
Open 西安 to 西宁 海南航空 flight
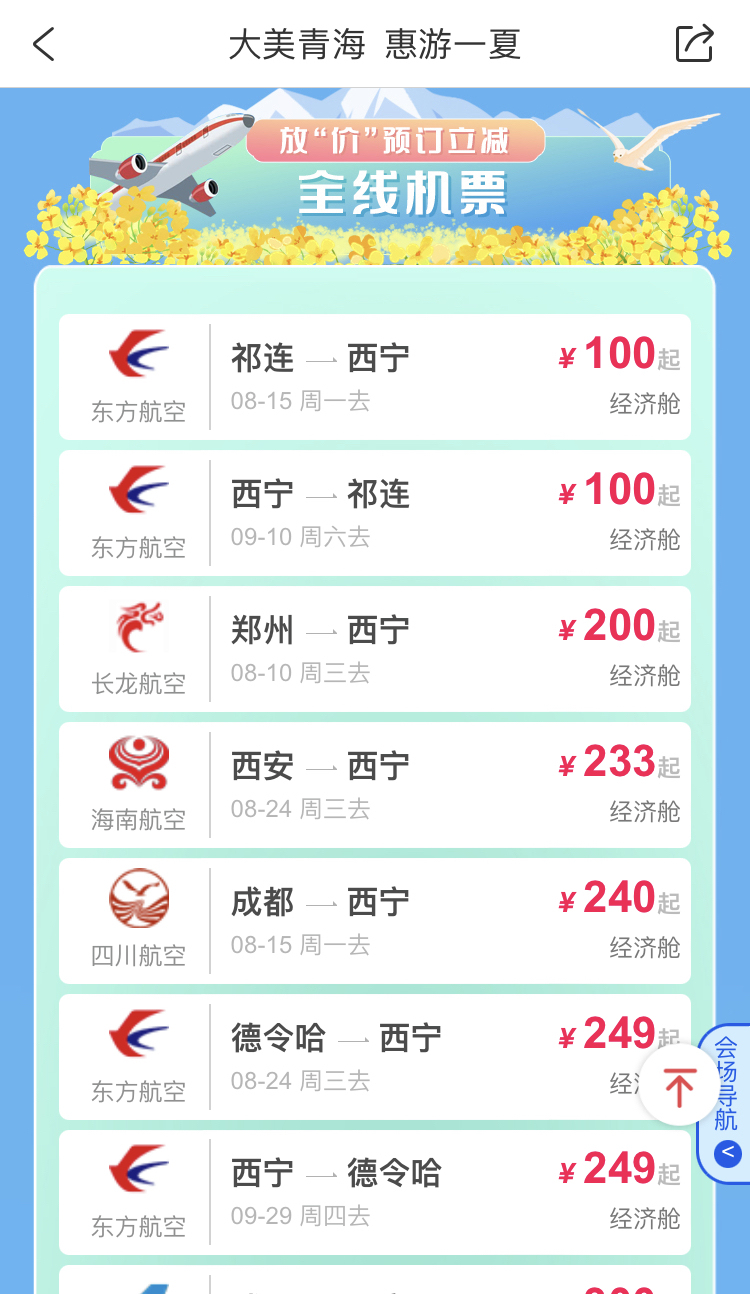coord(374,785)
